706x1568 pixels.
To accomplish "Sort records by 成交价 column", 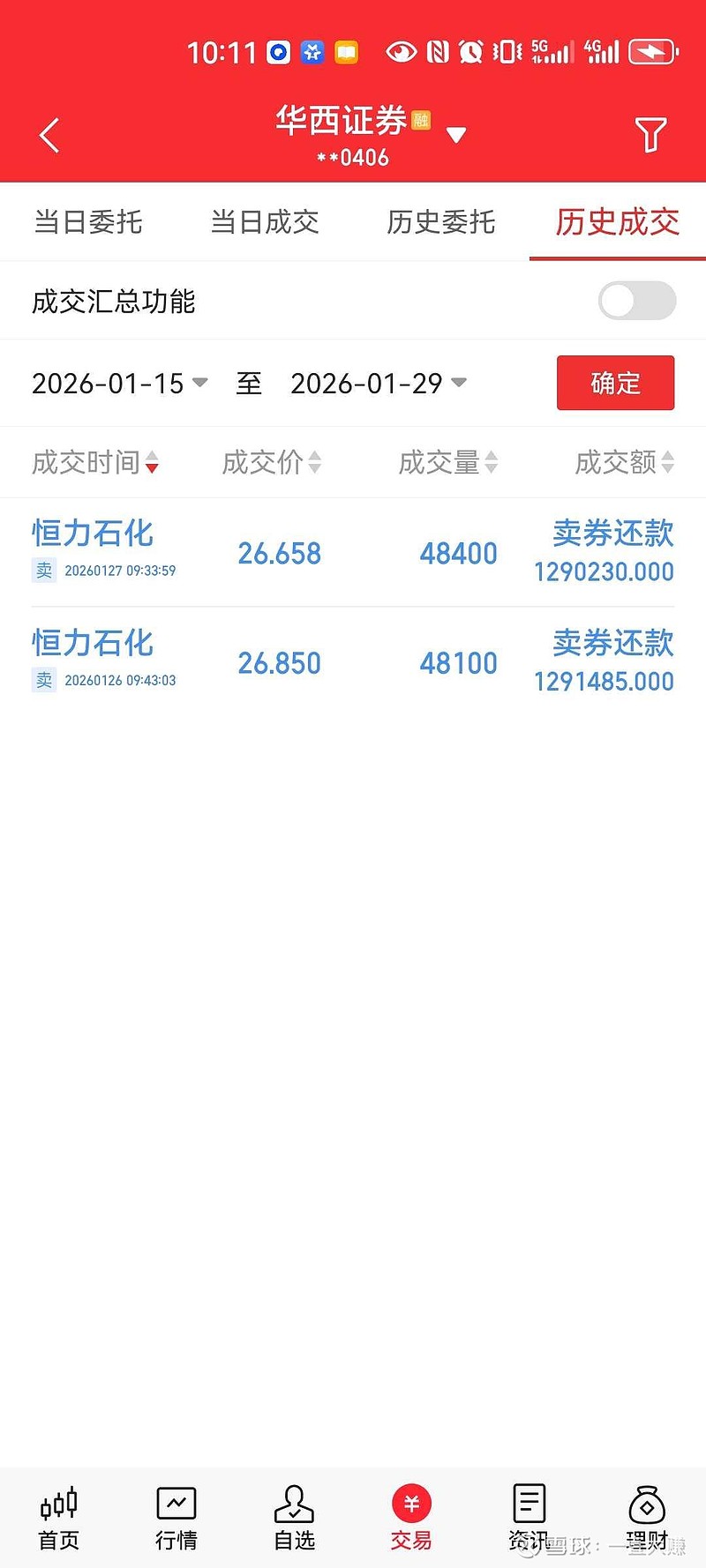I will [x=269, y=462].
